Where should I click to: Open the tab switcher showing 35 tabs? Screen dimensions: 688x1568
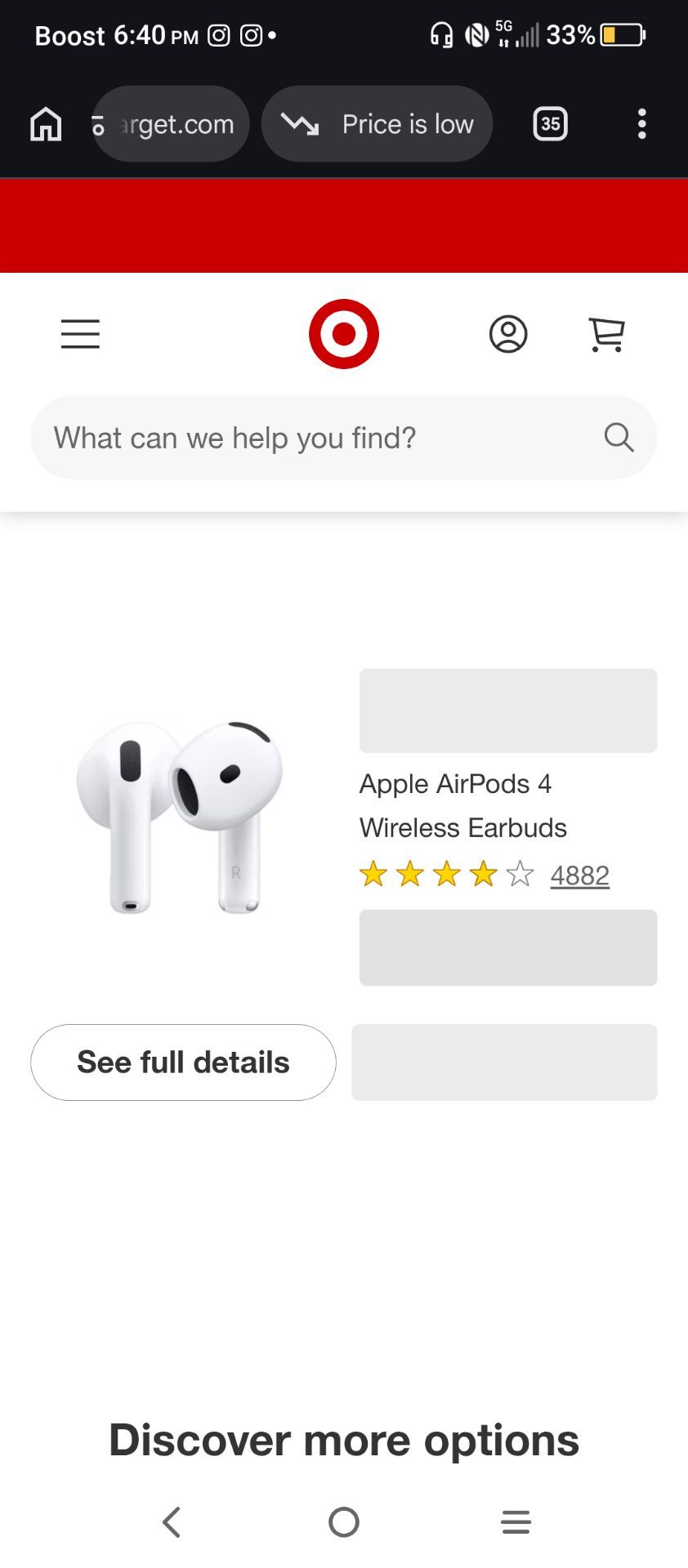(x=550, y=124)
